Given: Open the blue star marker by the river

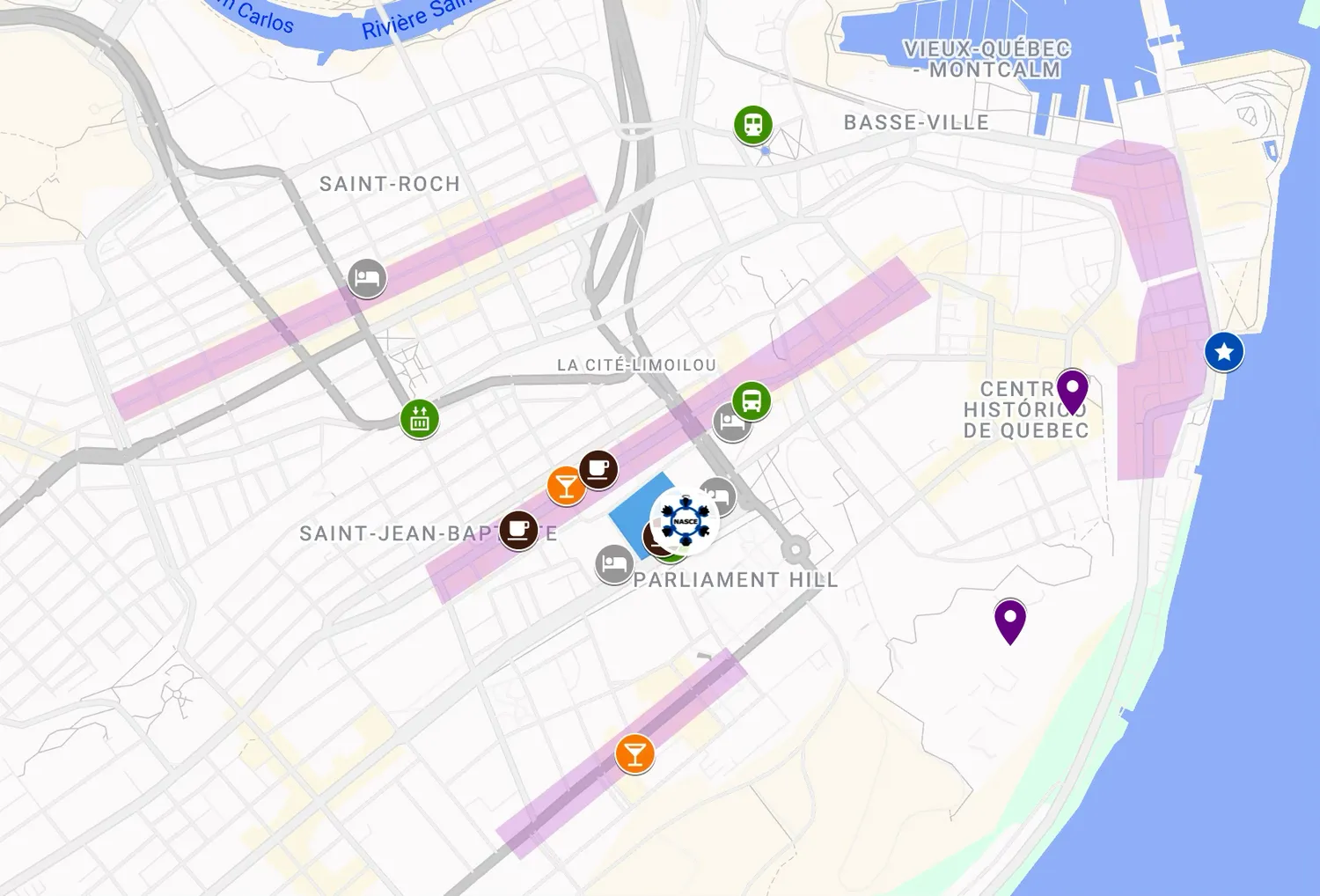Looking at the screenshot, I should click(1223, 352).
